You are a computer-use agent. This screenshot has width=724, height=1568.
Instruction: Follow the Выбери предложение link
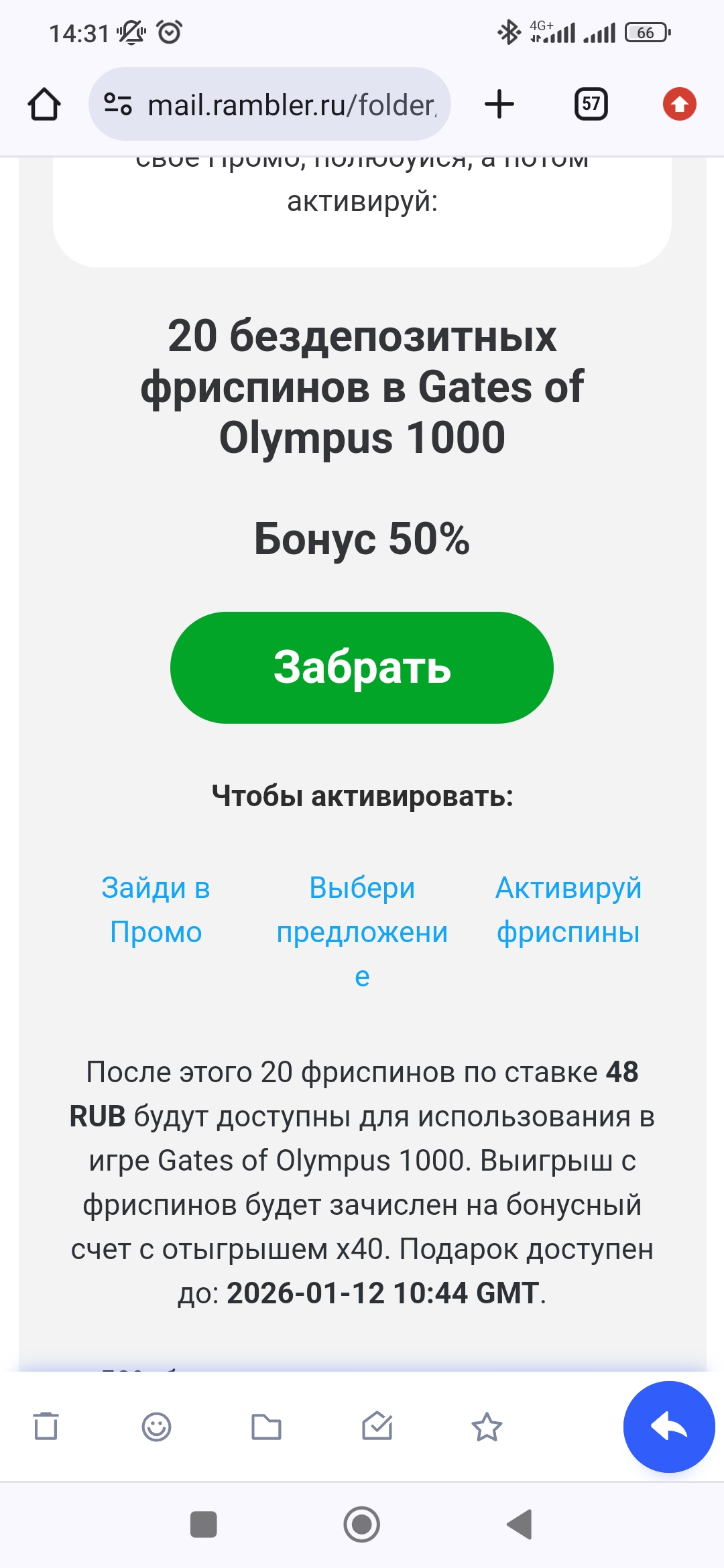(362, 931)
